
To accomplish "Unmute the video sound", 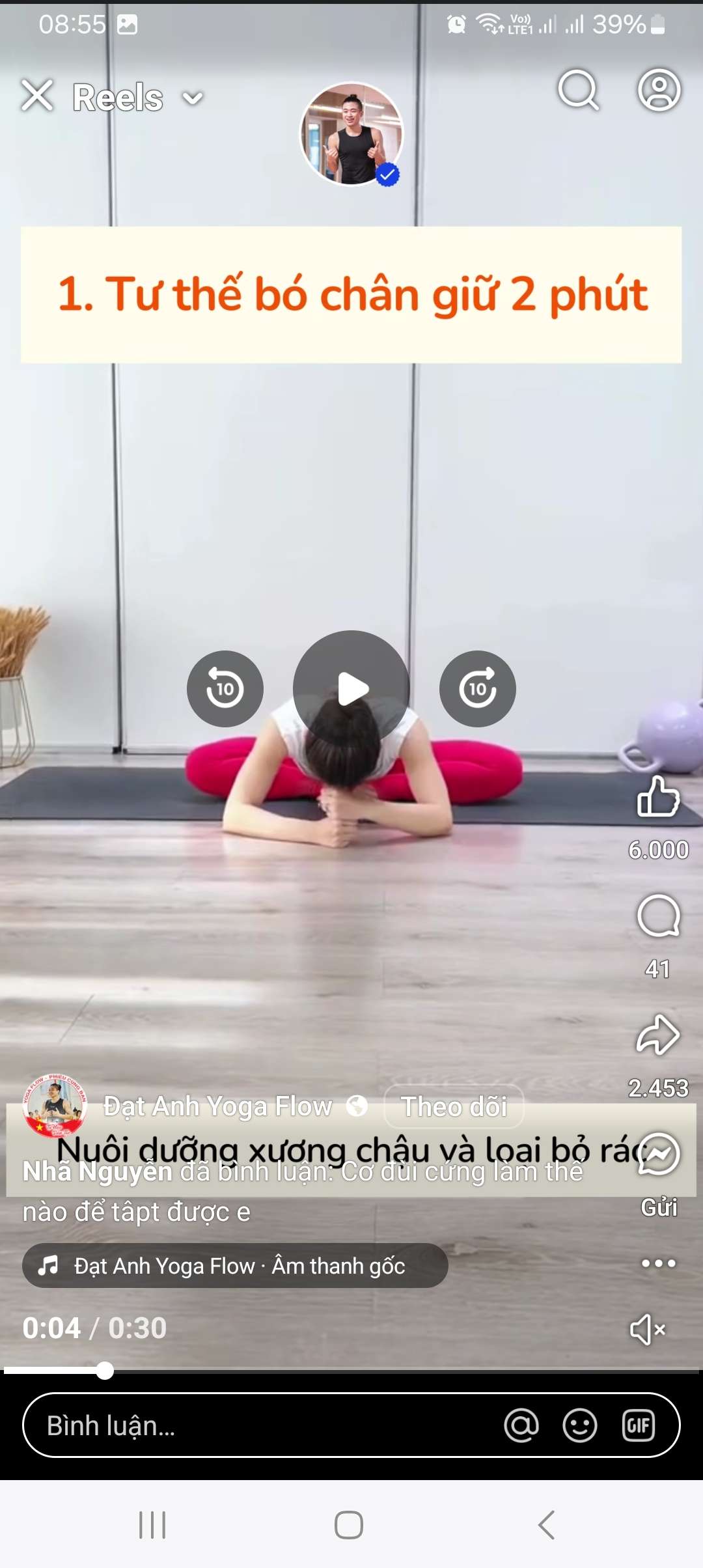I will (x=648, y=1330).
